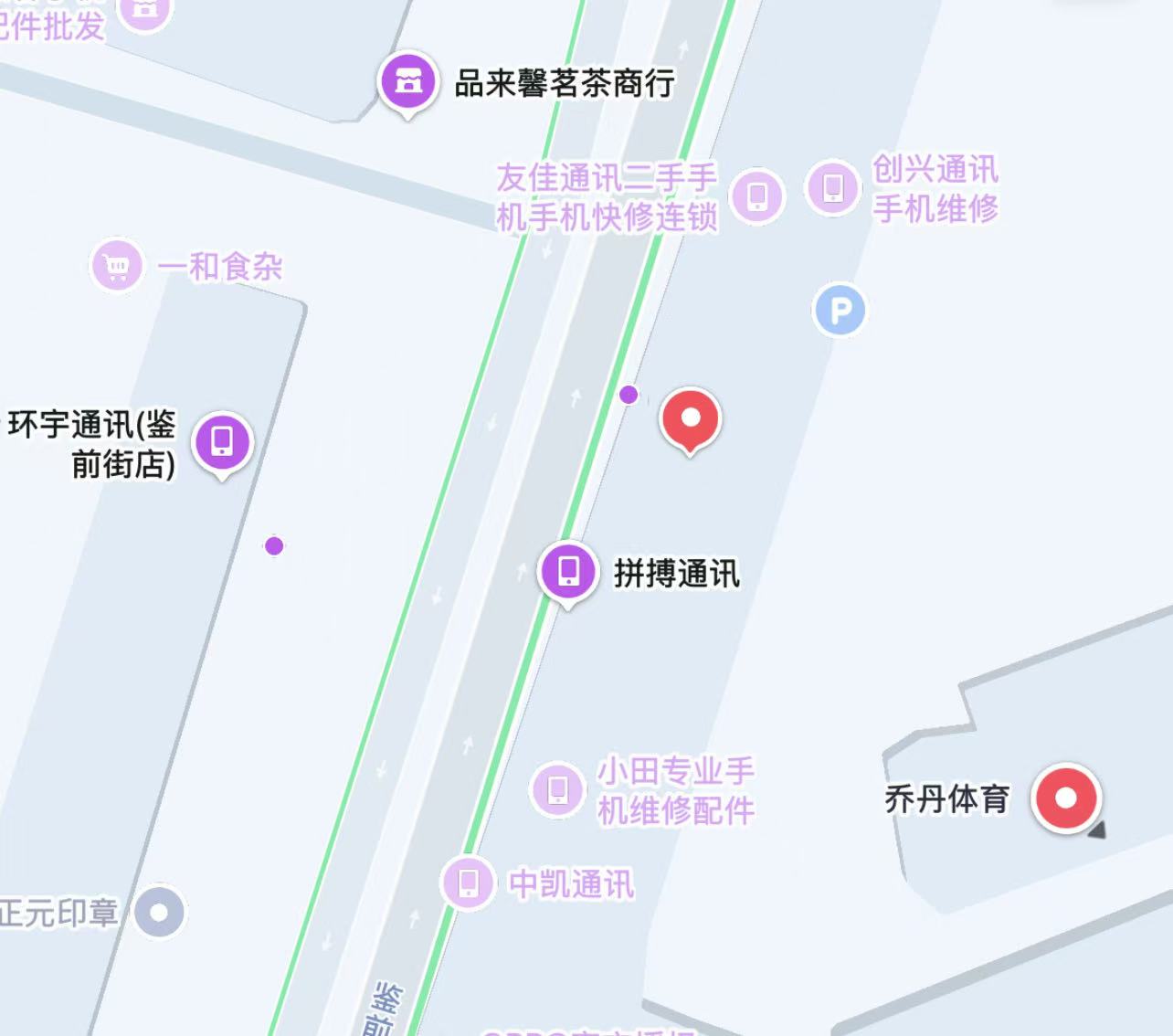This screenshot has height=1036, width=1173.
Task: Tap the 正元印章 map marker
Action: [x=159, y=912]
